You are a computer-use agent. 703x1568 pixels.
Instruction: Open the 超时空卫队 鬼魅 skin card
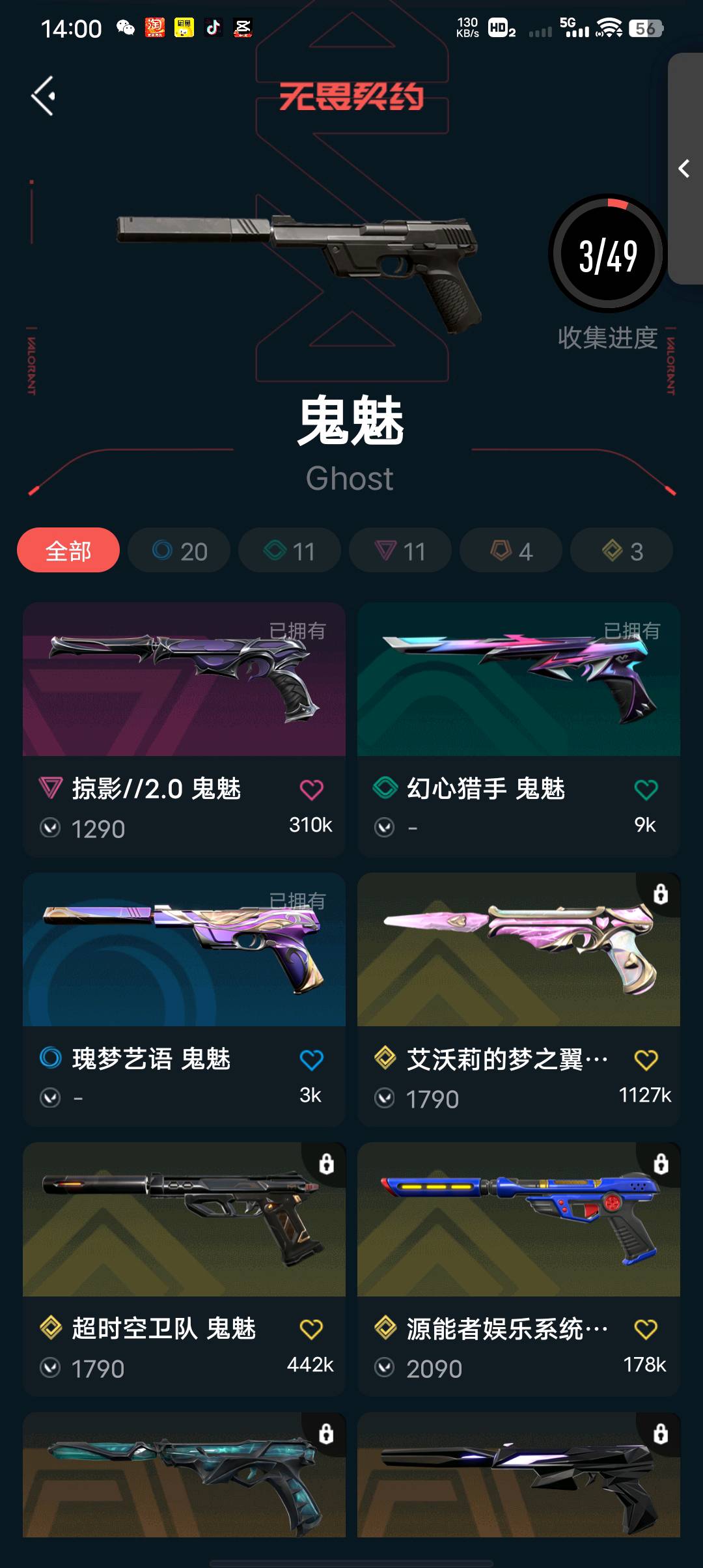click(184, 1269)
